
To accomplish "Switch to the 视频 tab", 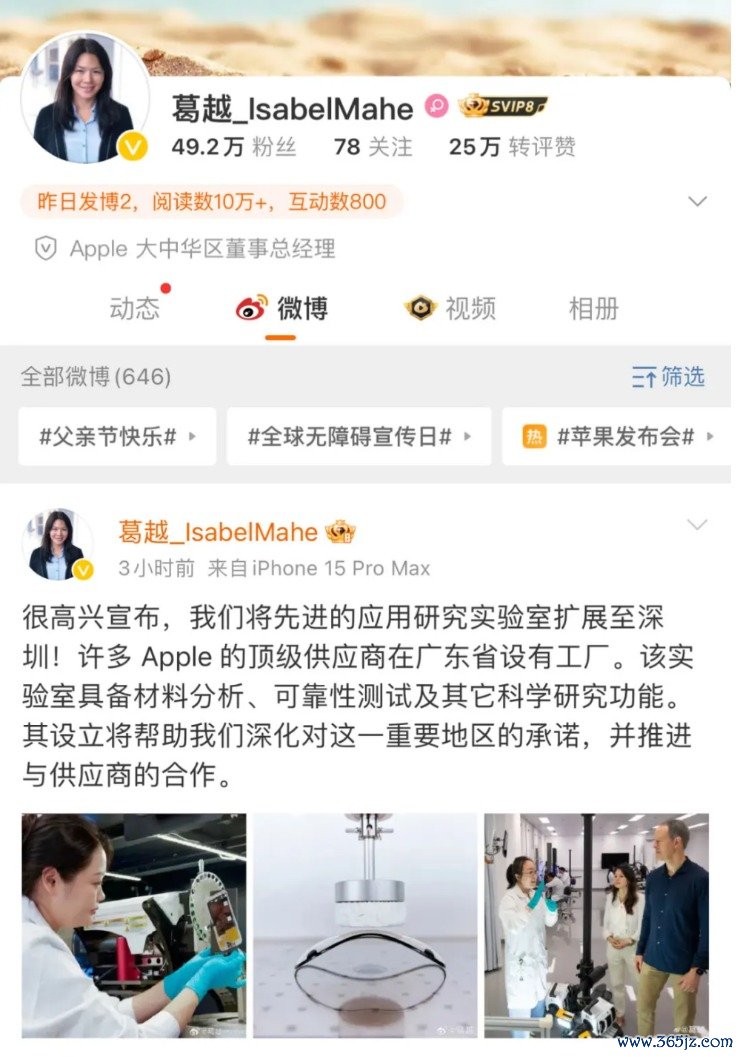I will 450,309.
